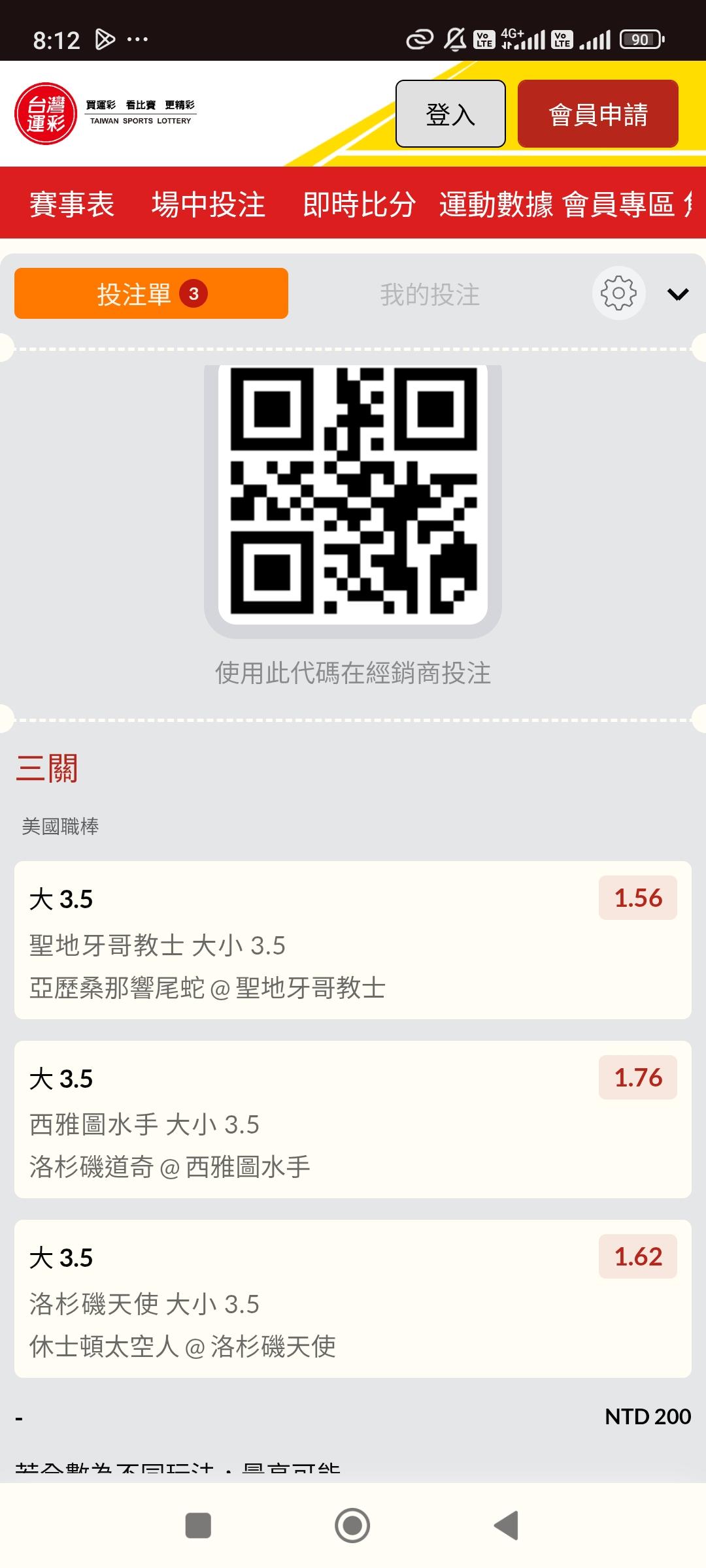Select the 投注單 bet slip tab

(x=151, y=293)
